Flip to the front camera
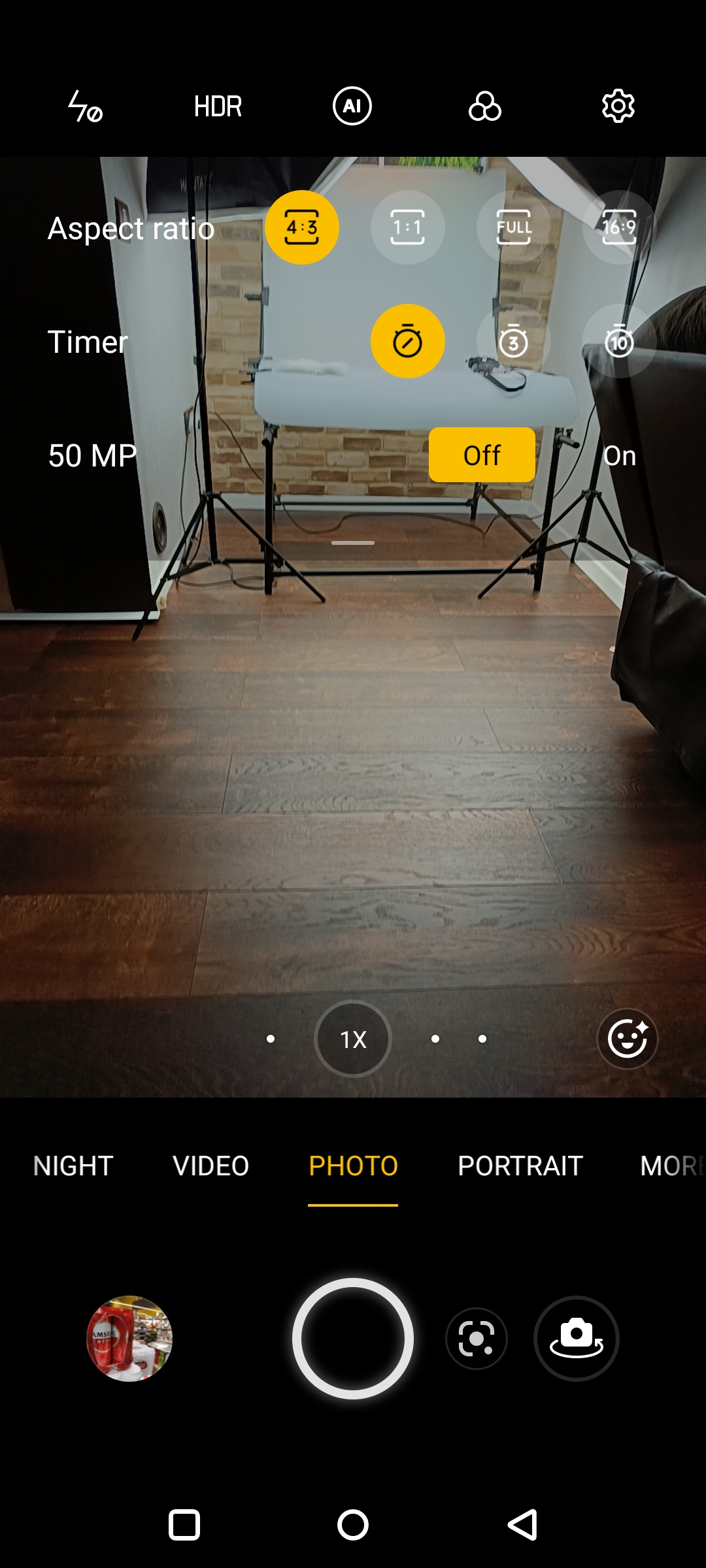706x1568 pixels. pyautogui.click(x=577, y=1339)
